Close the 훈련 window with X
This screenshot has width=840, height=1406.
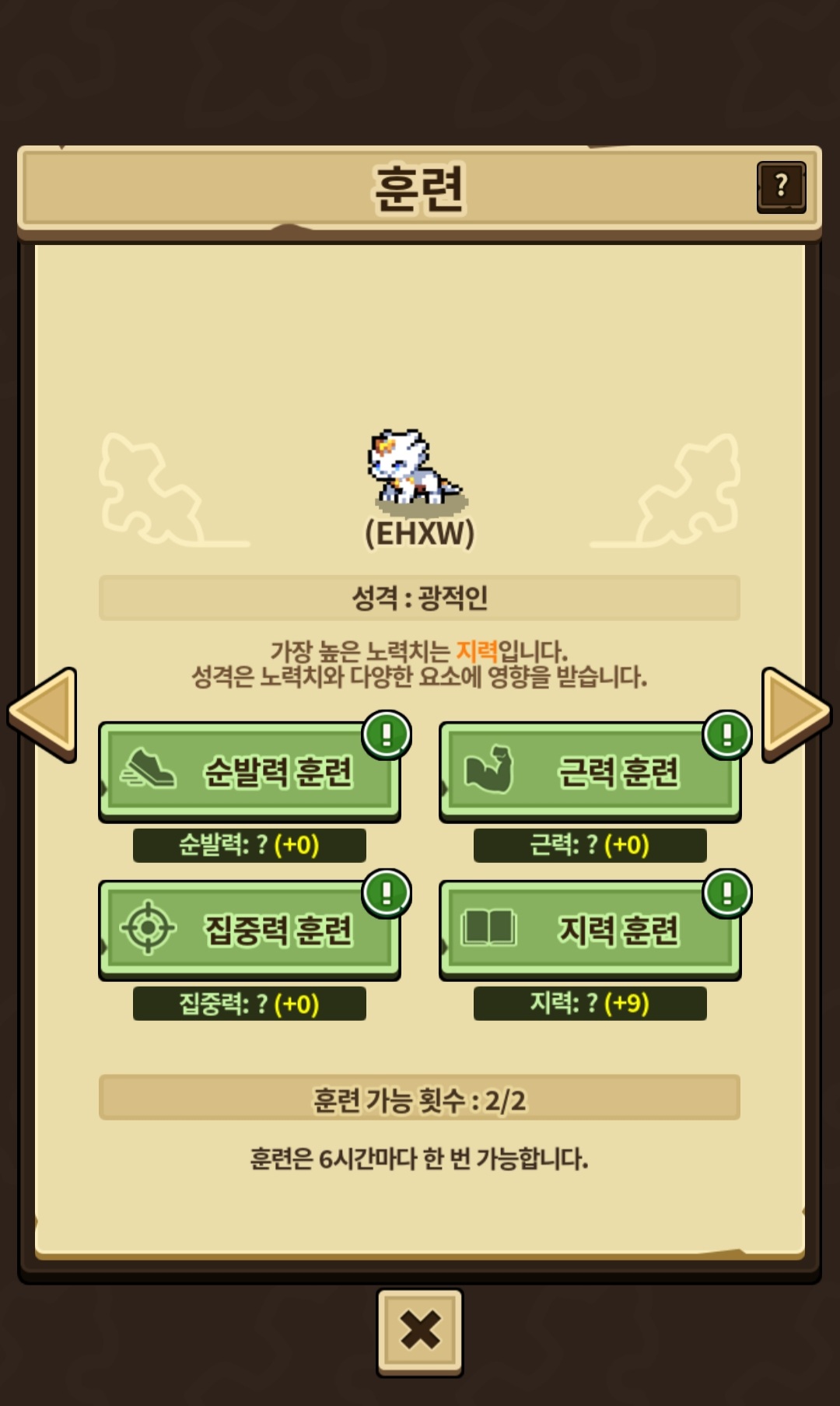[420, 1331]
